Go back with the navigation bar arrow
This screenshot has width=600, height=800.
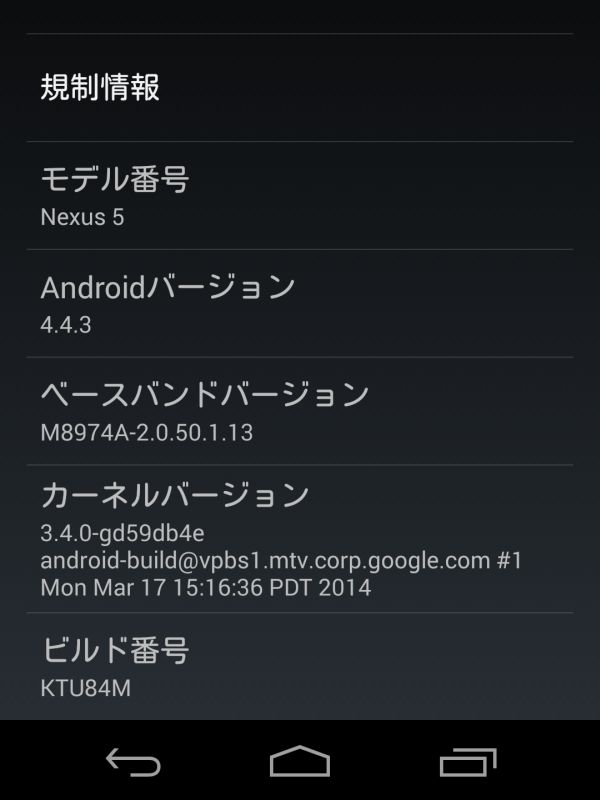click(132, 762)
